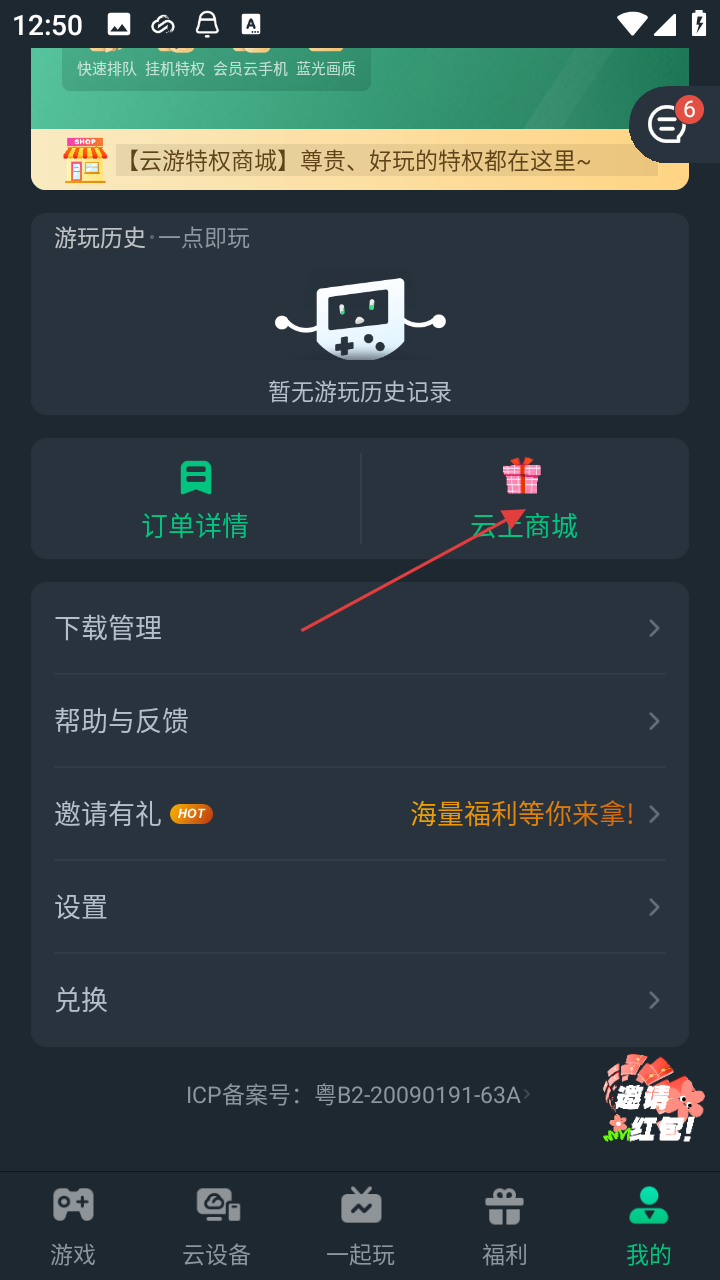View ICP备案号 registration link

click(x=358, y=1095)
